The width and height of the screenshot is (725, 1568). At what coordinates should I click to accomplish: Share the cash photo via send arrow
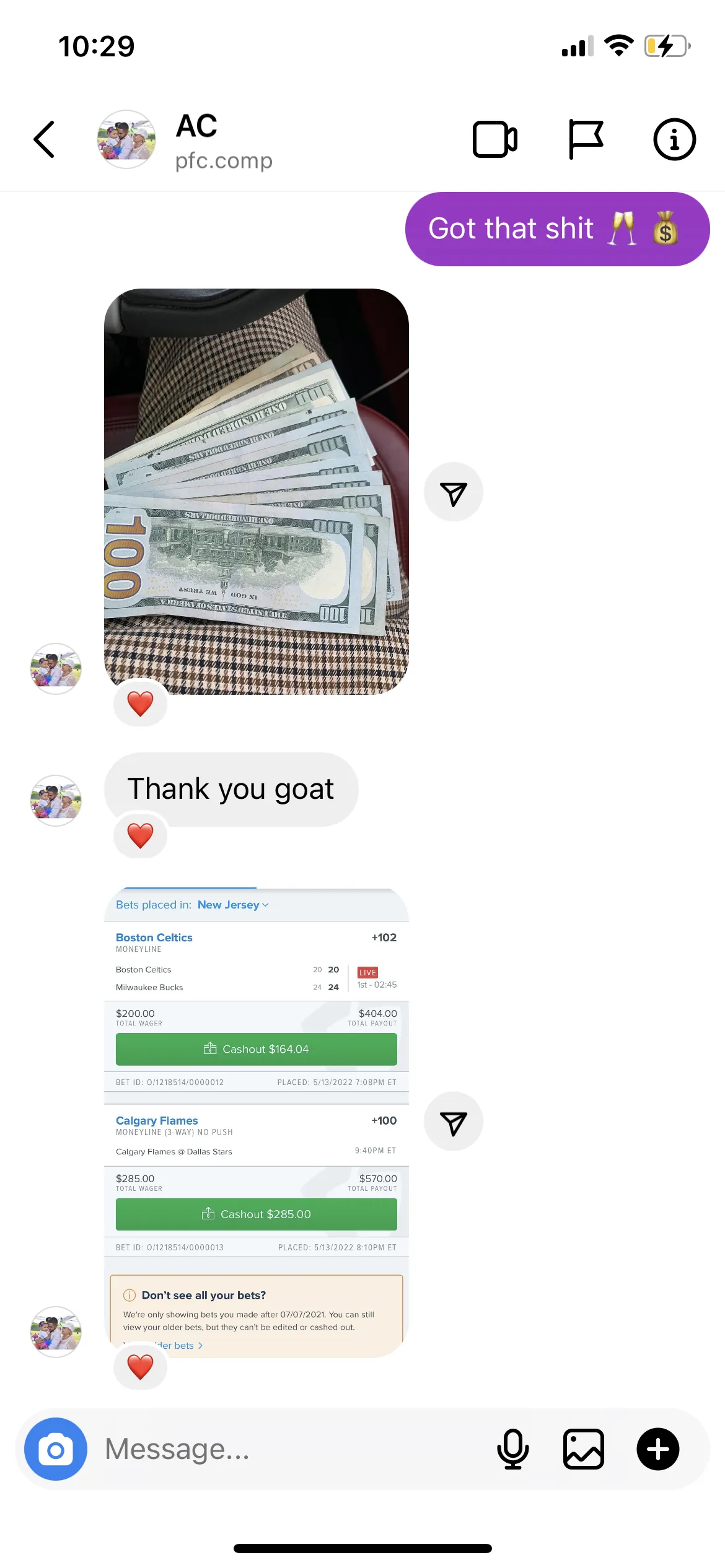click(x=454, y=492)
